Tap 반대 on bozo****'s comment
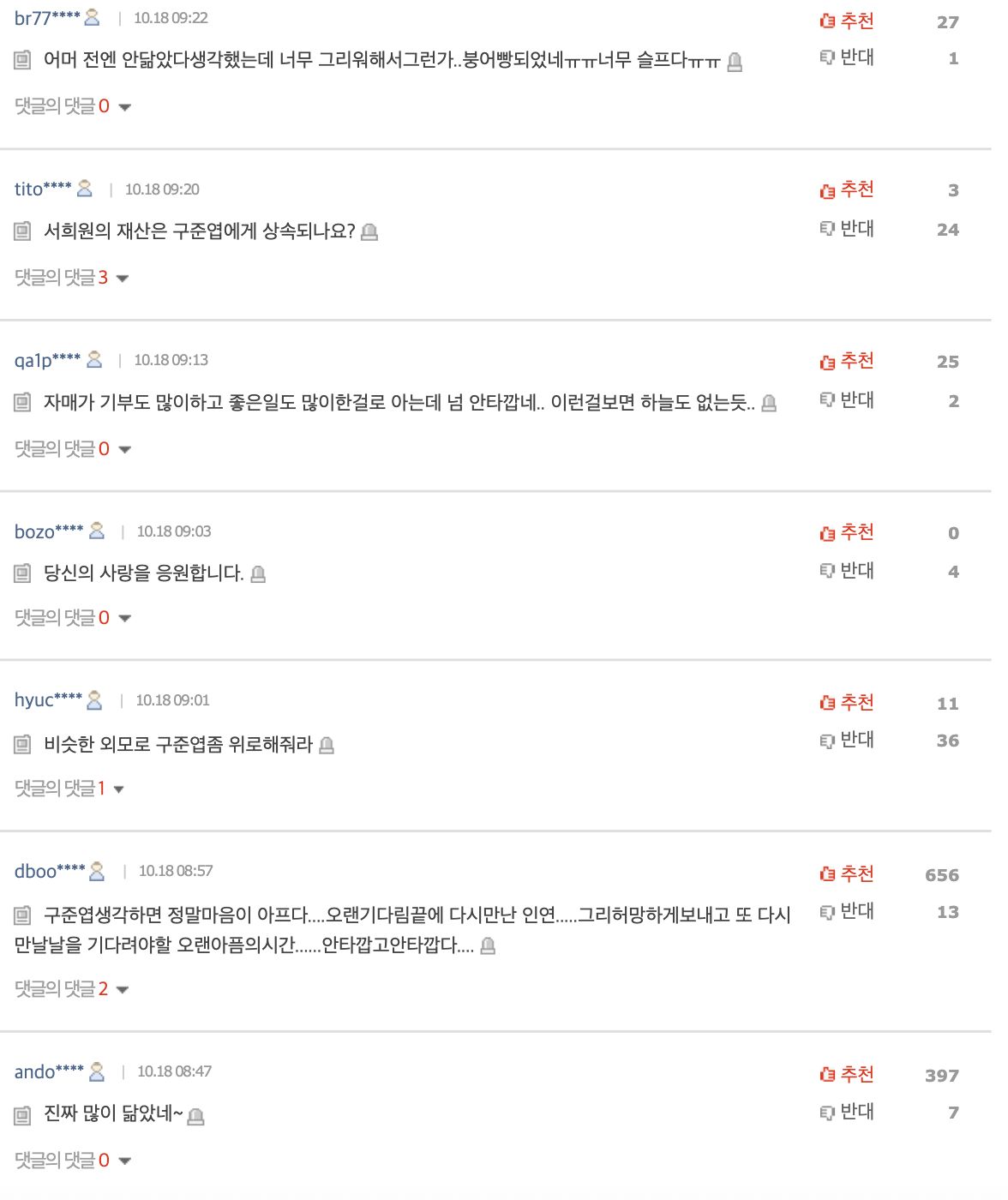 (846, 571)
